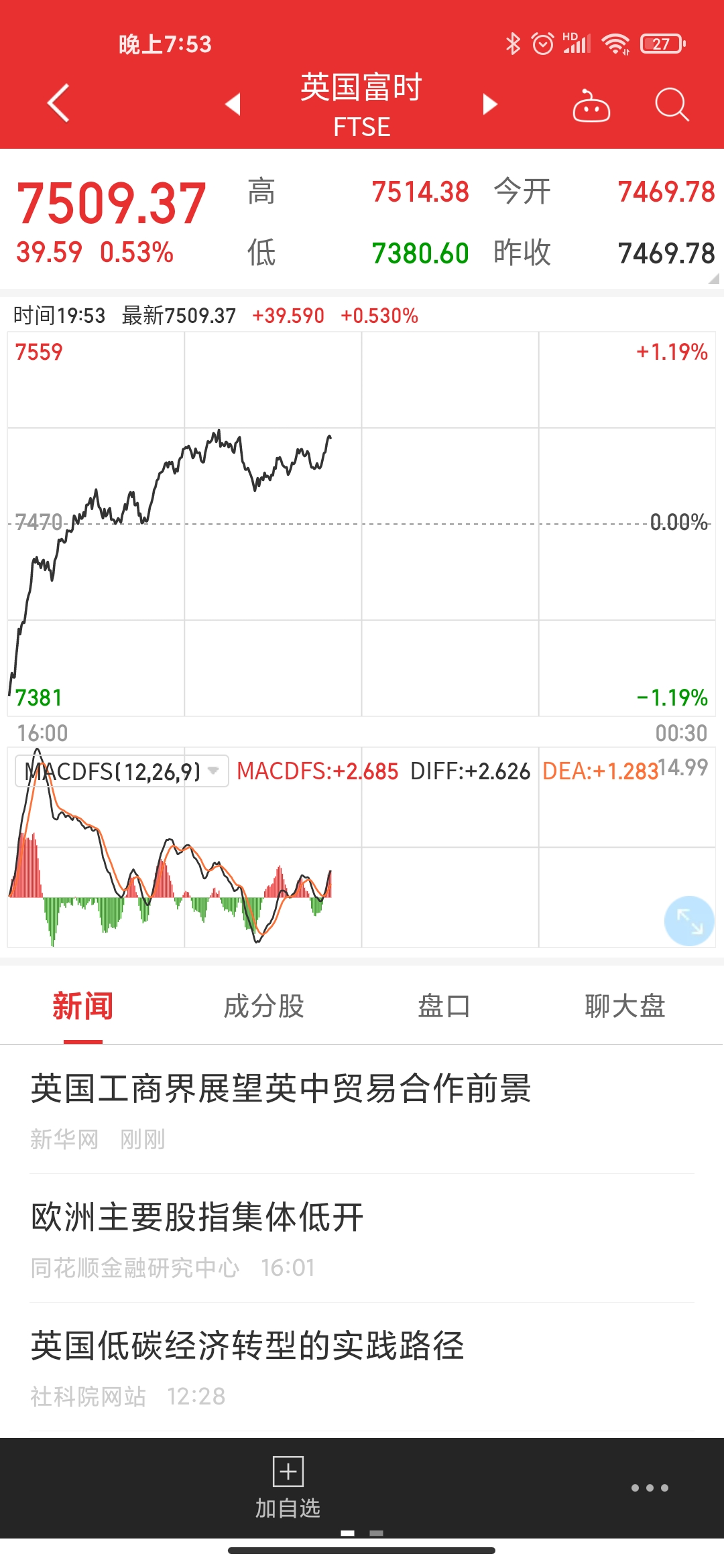
Task: Open the MACDFS(12,26,9) indicator dropdown
Action: (x=122, y=771)
